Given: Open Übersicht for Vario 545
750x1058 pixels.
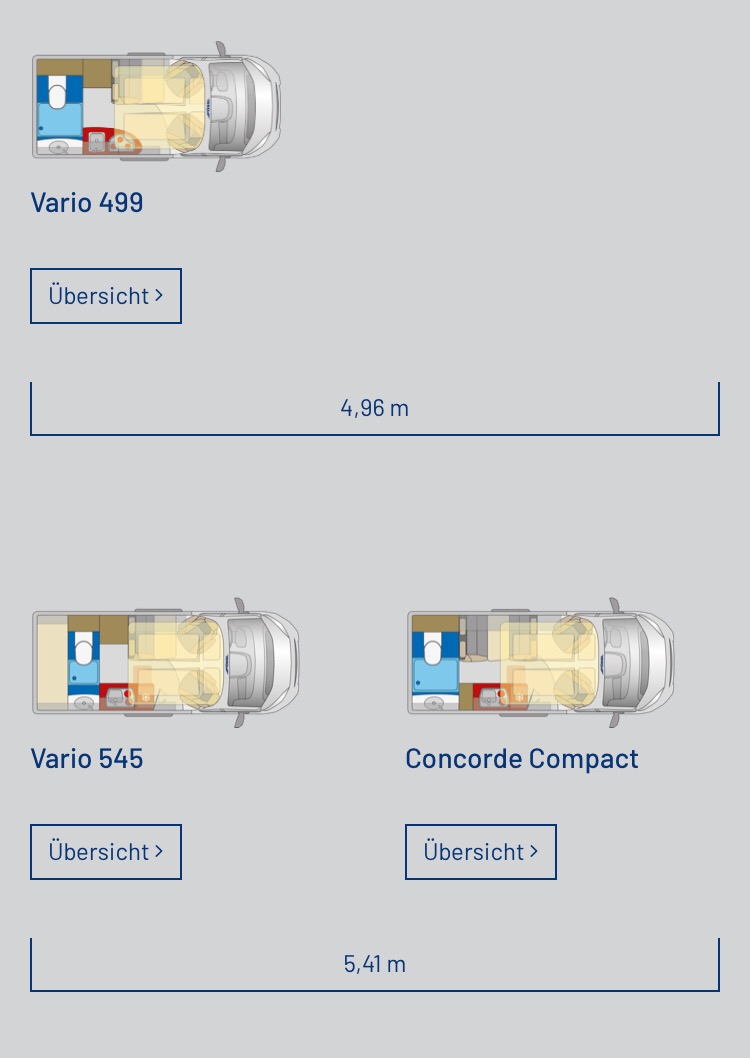Looking at the screenshot, I should (x=106, y=852).
